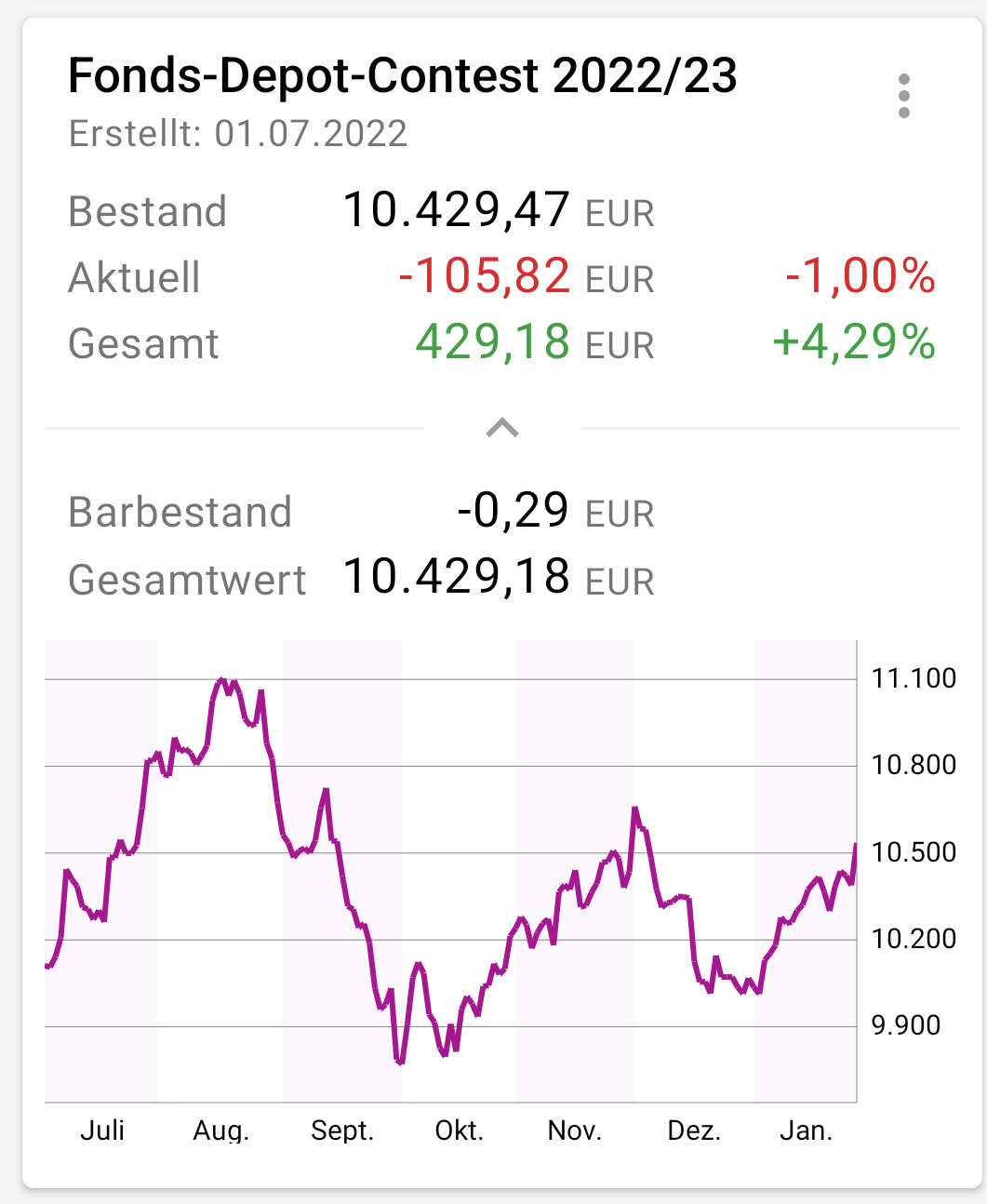Image resolution: width=987 pixels, height=1204 pixels.
Task: Open the depot performance chart
Action: 451,870
